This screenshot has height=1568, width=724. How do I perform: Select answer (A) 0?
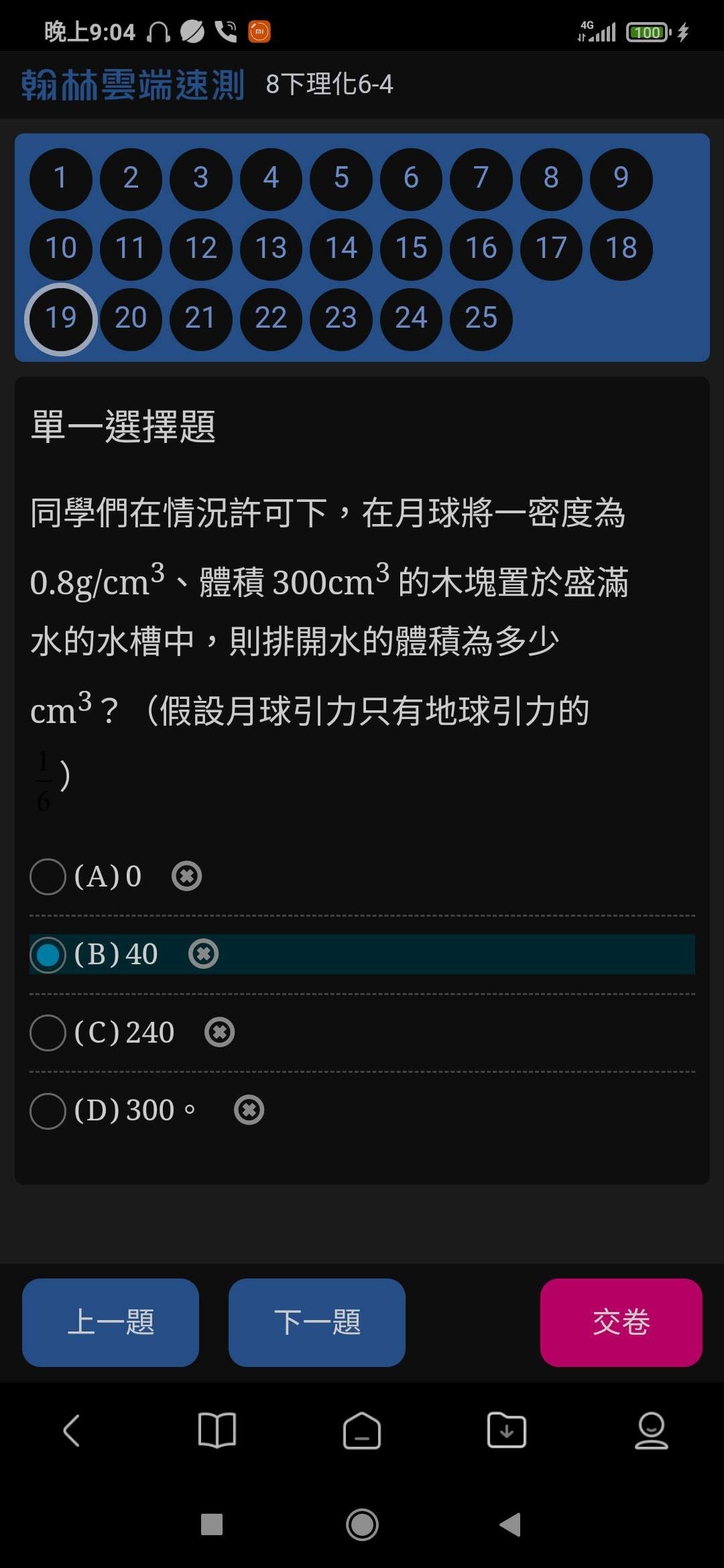48,876
